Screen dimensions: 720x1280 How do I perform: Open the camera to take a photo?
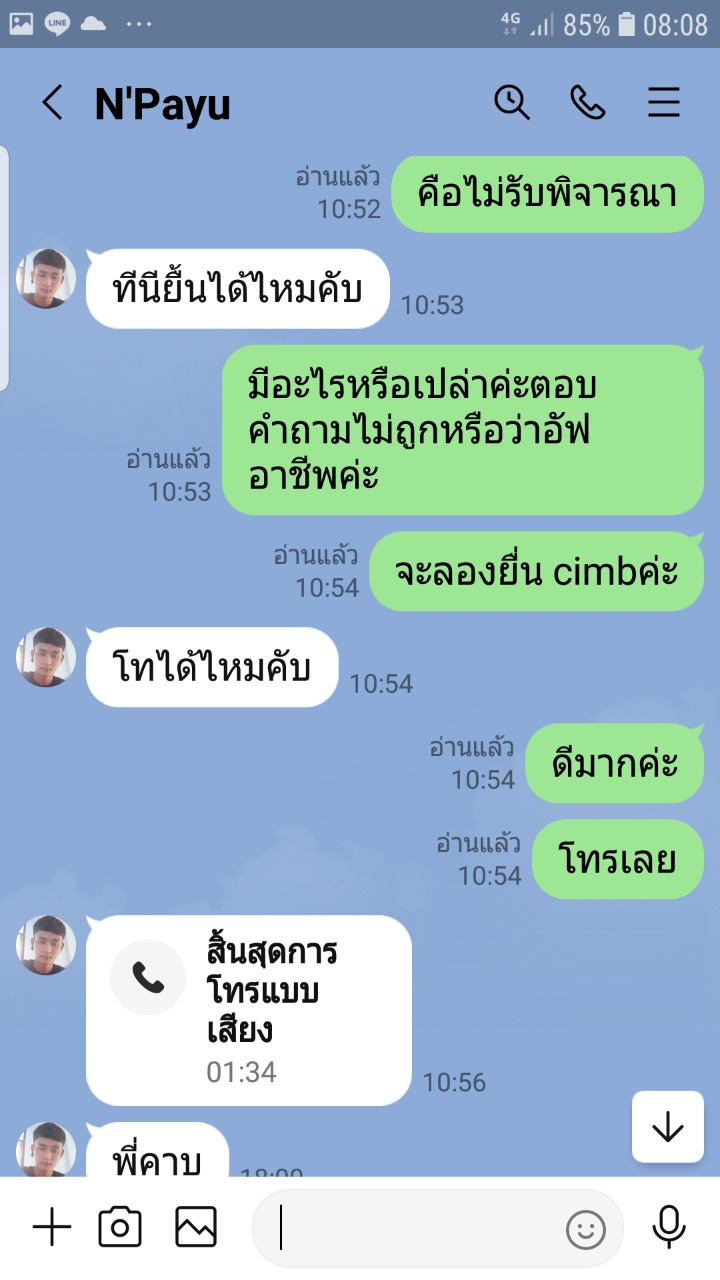pyautogui.click(x=120, y=1227)
